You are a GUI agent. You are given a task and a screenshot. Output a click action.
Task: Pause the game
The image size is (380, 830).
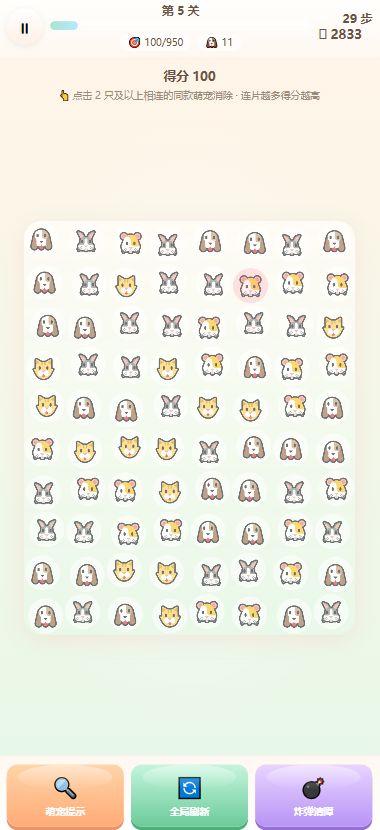24,29
